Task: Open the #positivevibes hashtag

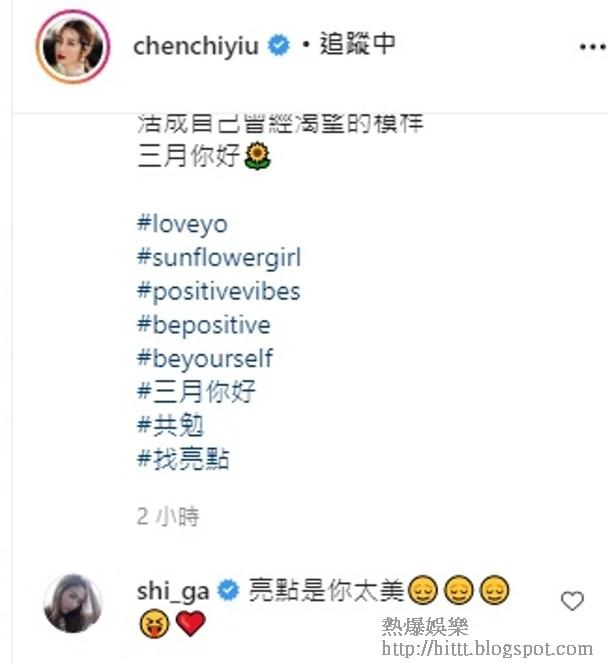Action: (x=219, y=291)
